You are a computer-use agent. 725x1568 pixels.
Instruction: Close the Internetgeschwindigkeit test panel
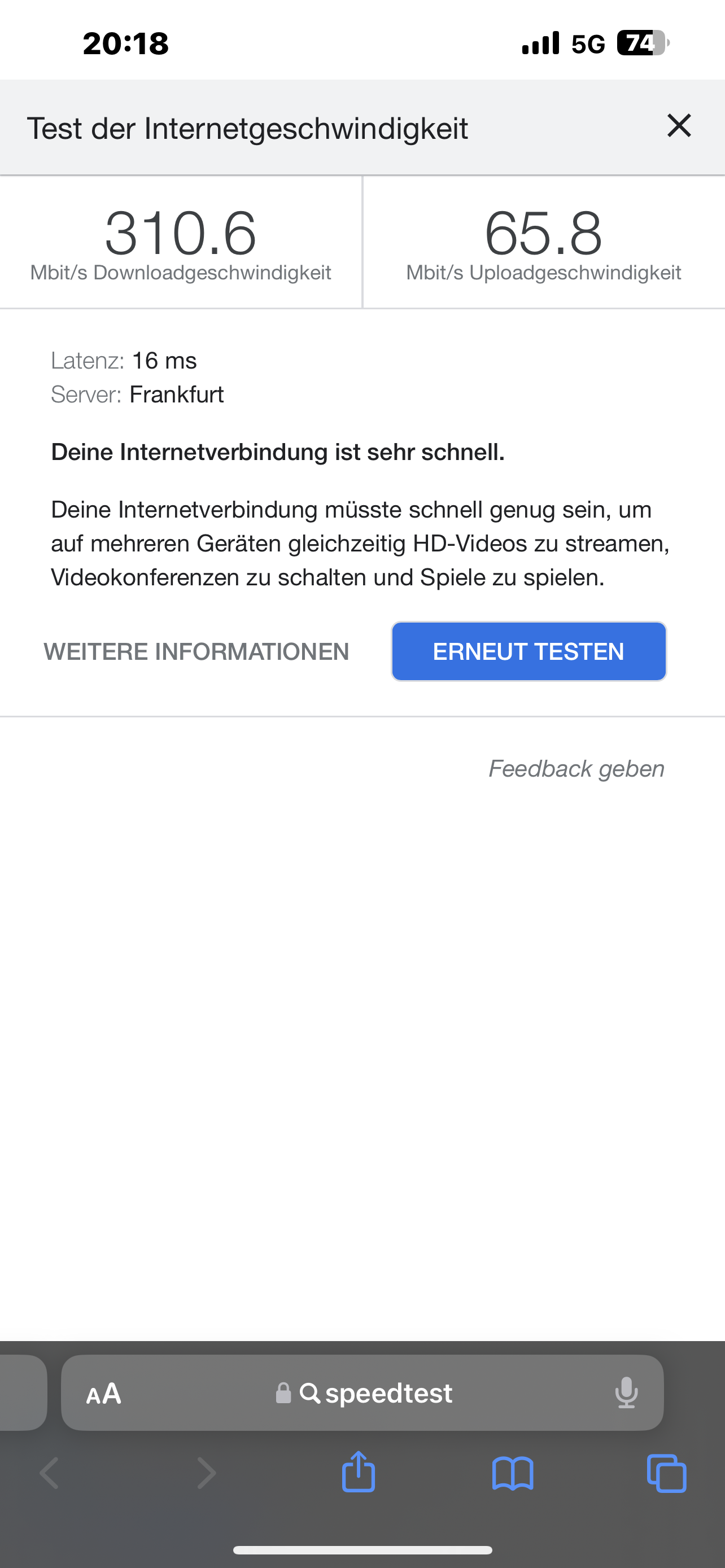679,126
